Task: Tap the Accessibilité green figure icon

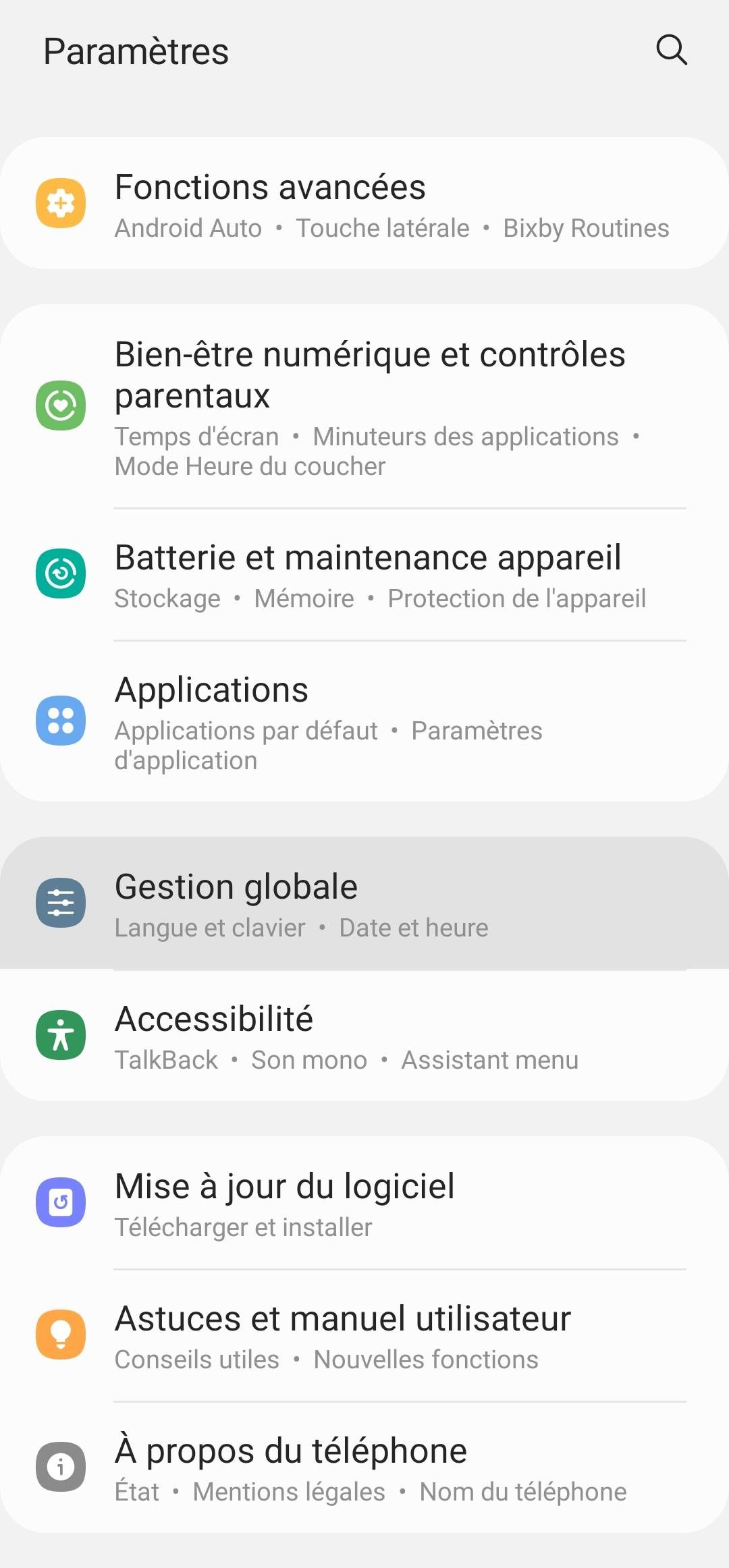Action: (60, 1035)
